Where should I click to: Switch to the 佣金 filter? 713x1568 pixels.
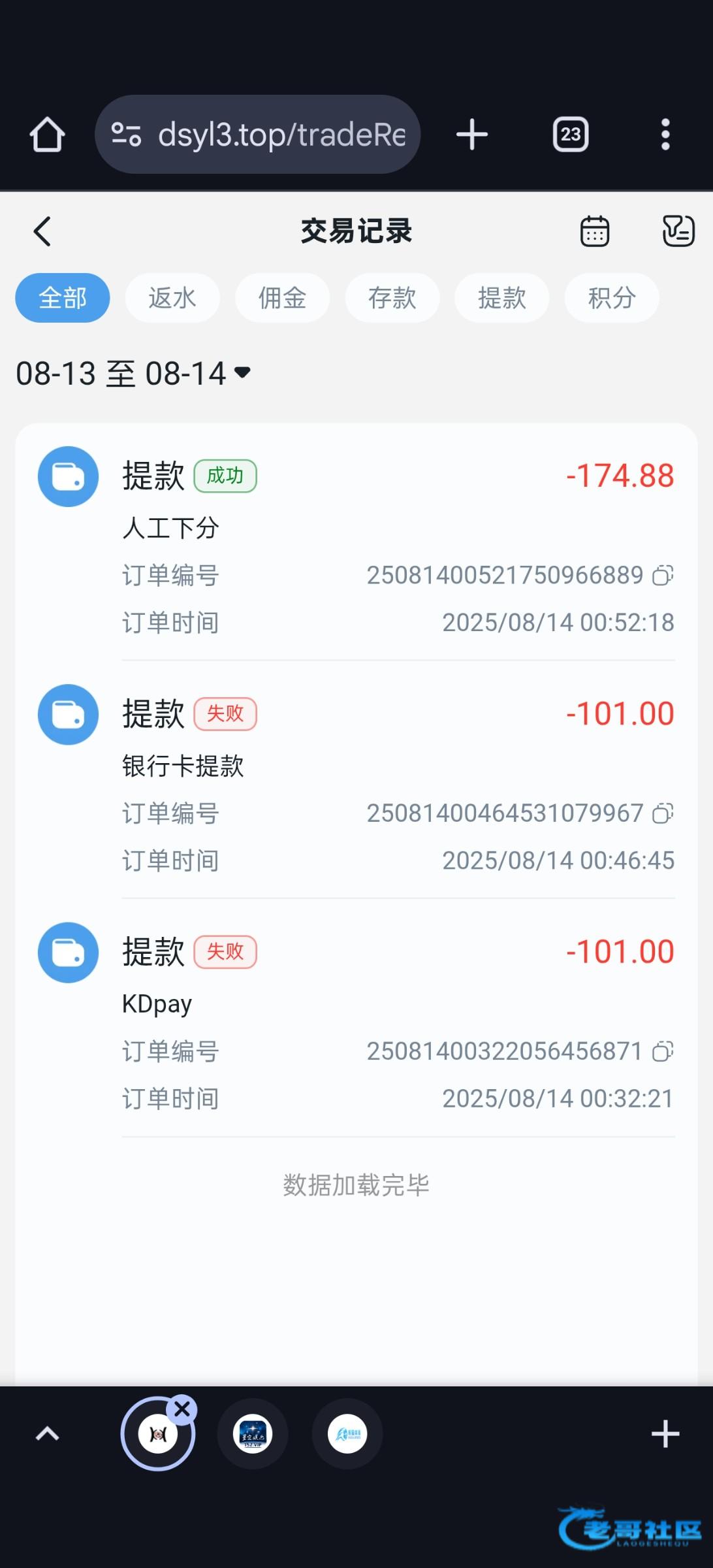pyautogui.click(x=282, y=298)
